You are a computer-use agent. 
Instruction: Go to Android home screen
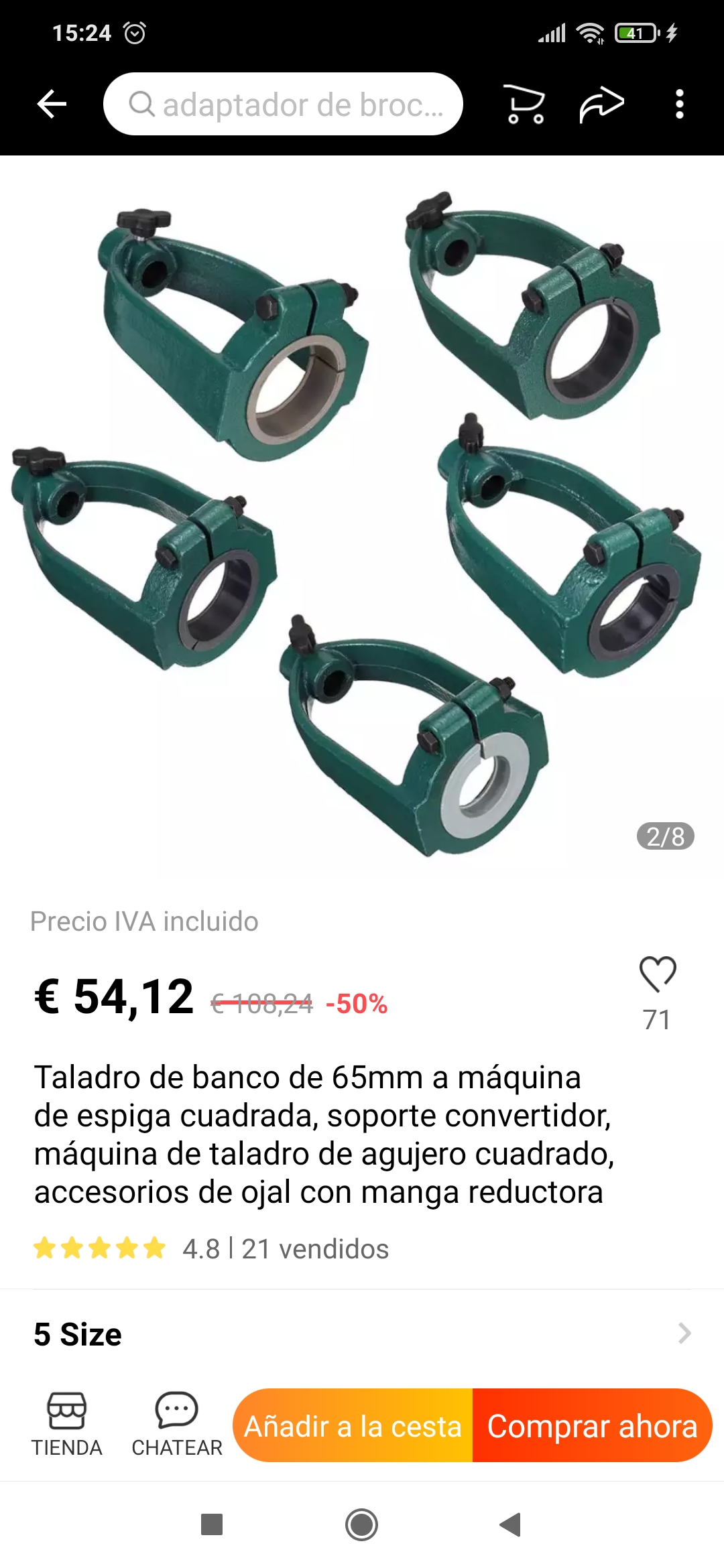361,1524
